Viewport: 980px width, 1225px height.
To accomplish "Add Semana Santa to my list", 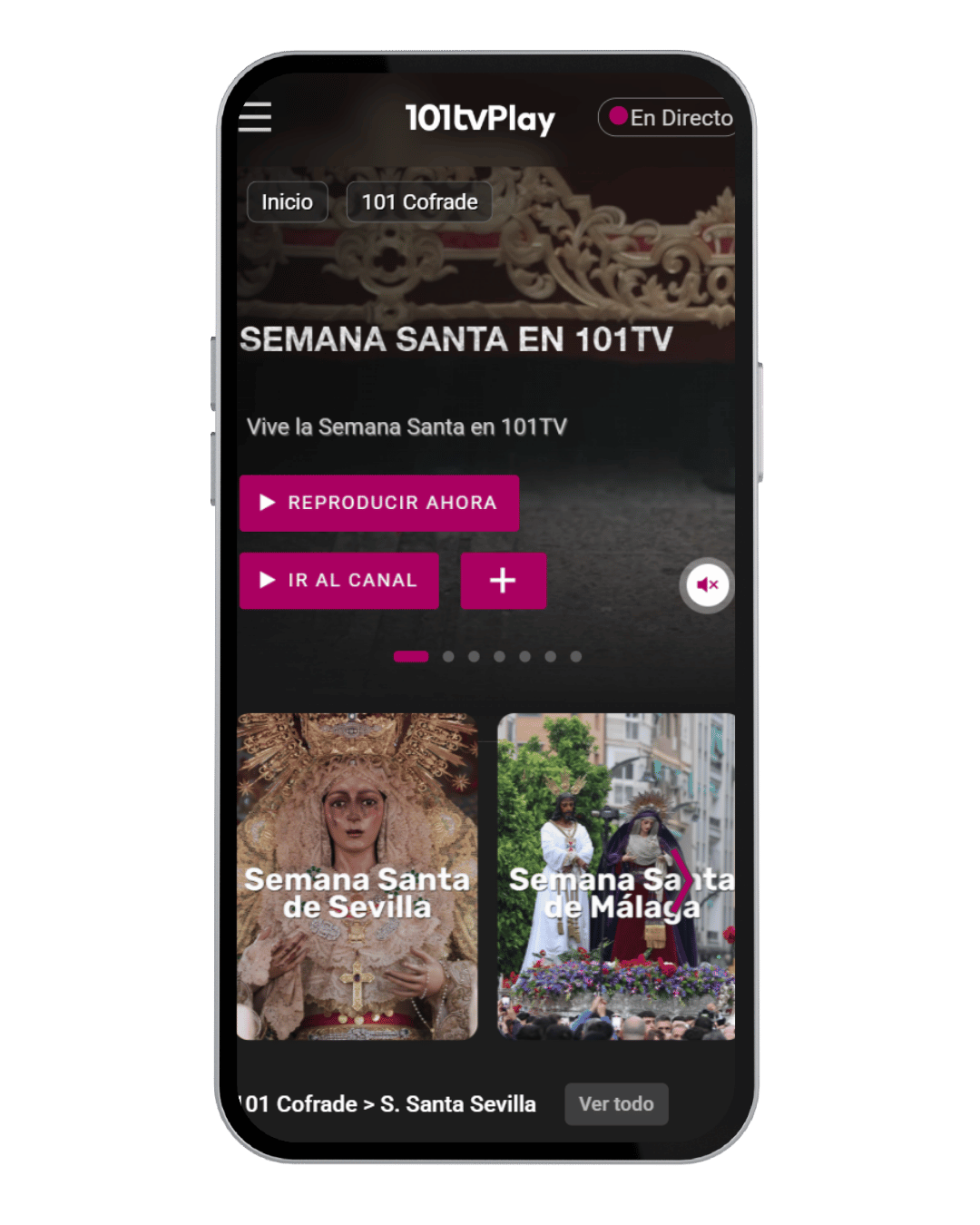I will [503, 581].
